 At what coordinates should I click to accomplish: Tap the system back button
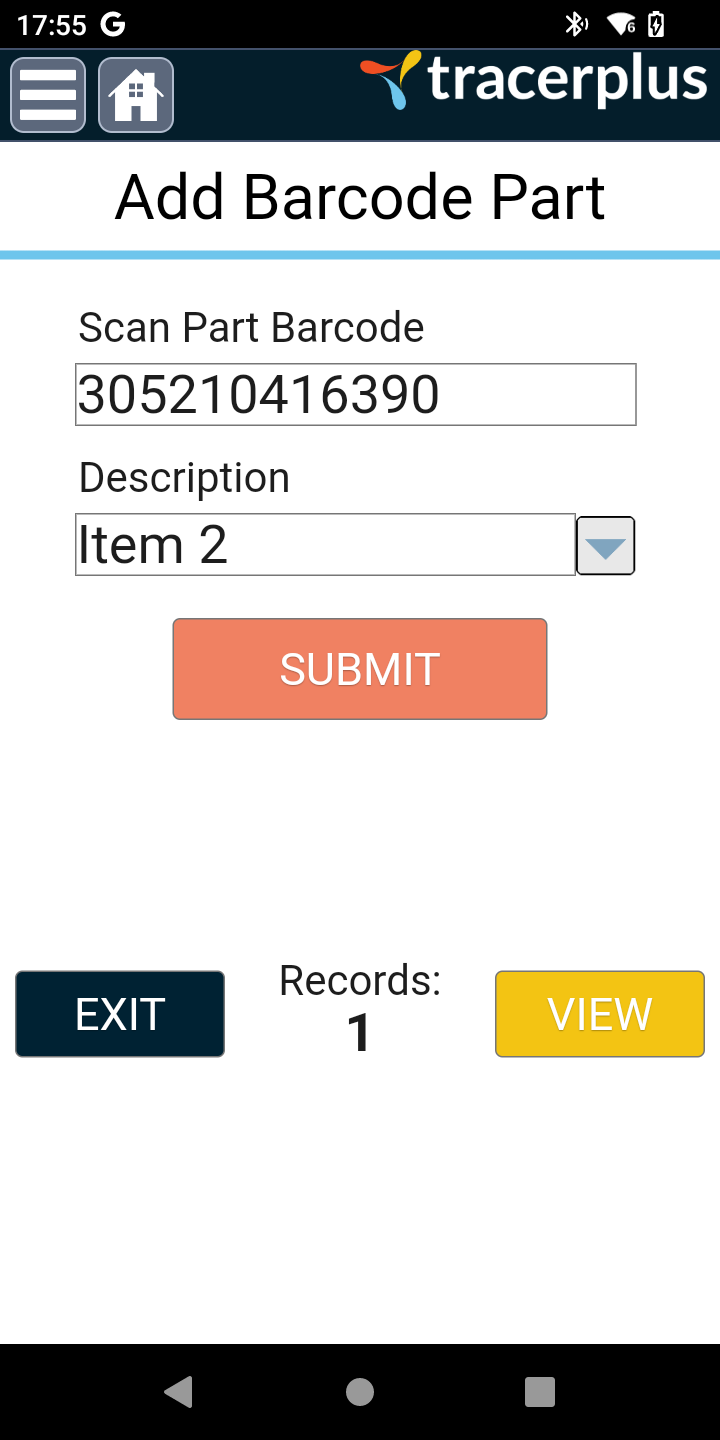[x=179, y=1392]
